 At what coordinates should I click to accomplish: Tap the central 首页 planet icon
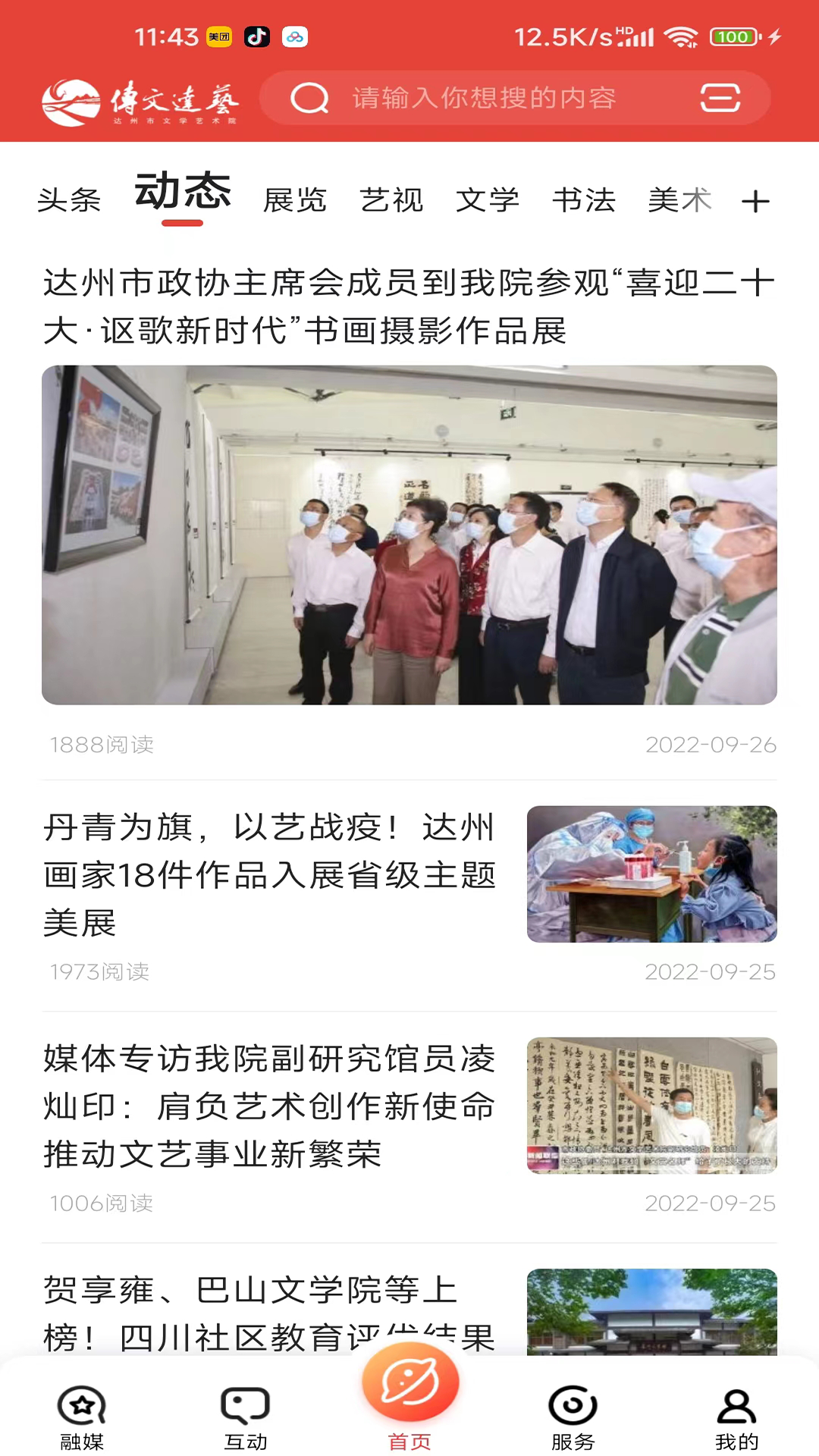pyautogui.click(x=409, y=1382)
